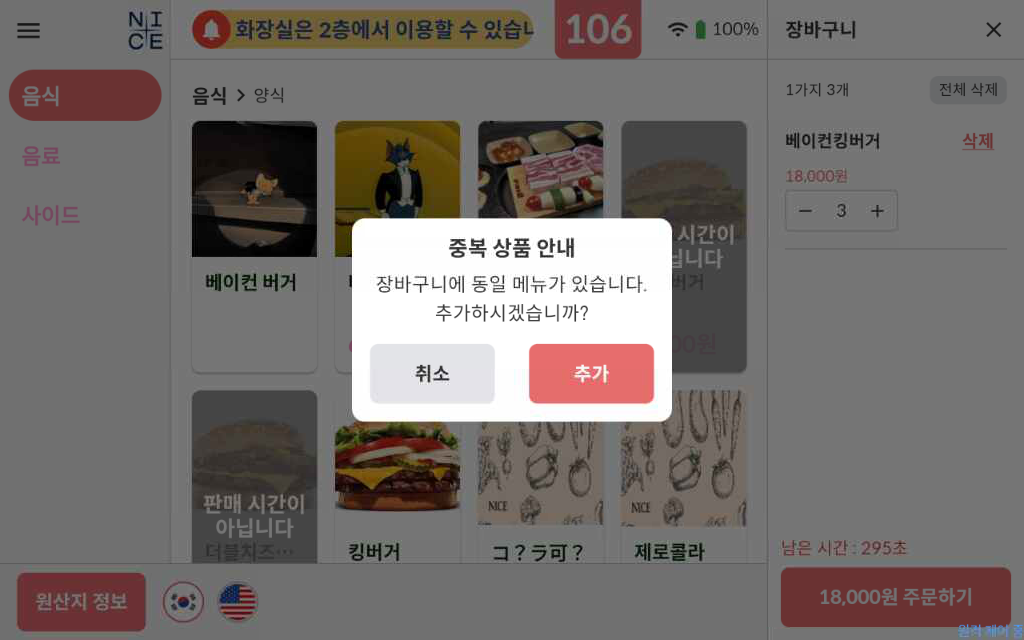Decrease 베이컨킹버거 quantity by one

tap(806, 211)
